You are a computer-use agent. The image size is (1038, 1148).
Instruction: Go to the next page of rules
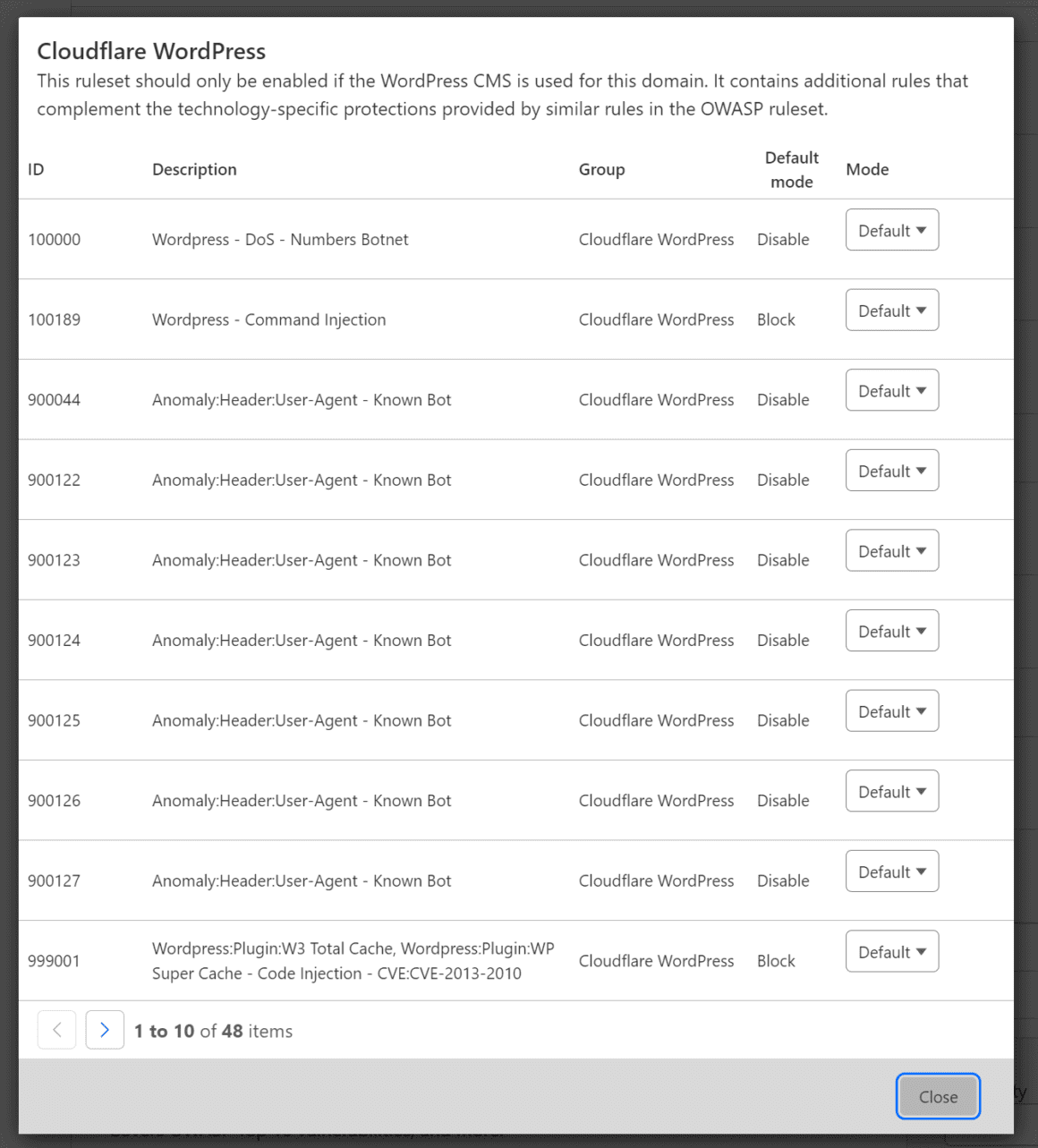[x=105, y=1030]
